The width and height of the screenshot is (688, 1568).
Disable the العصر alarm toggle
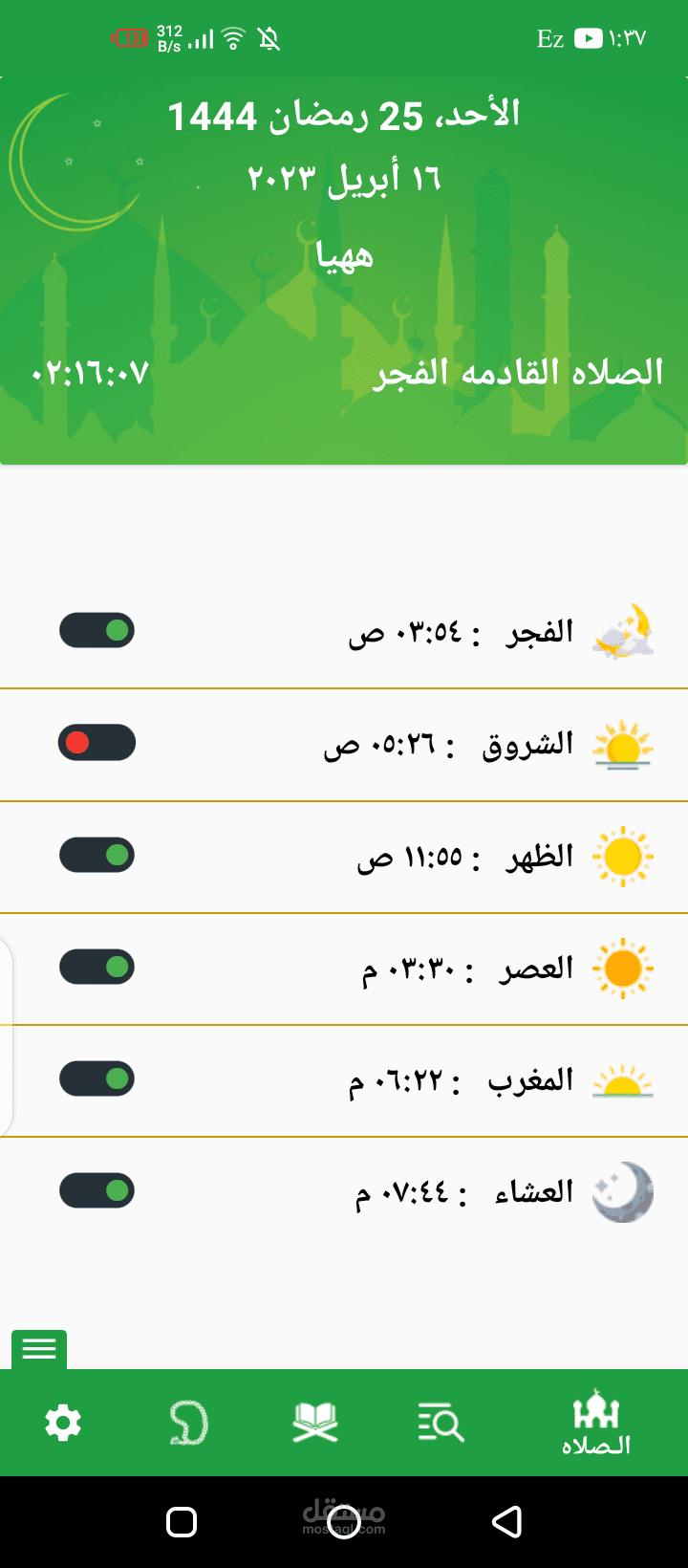point(97,967)
